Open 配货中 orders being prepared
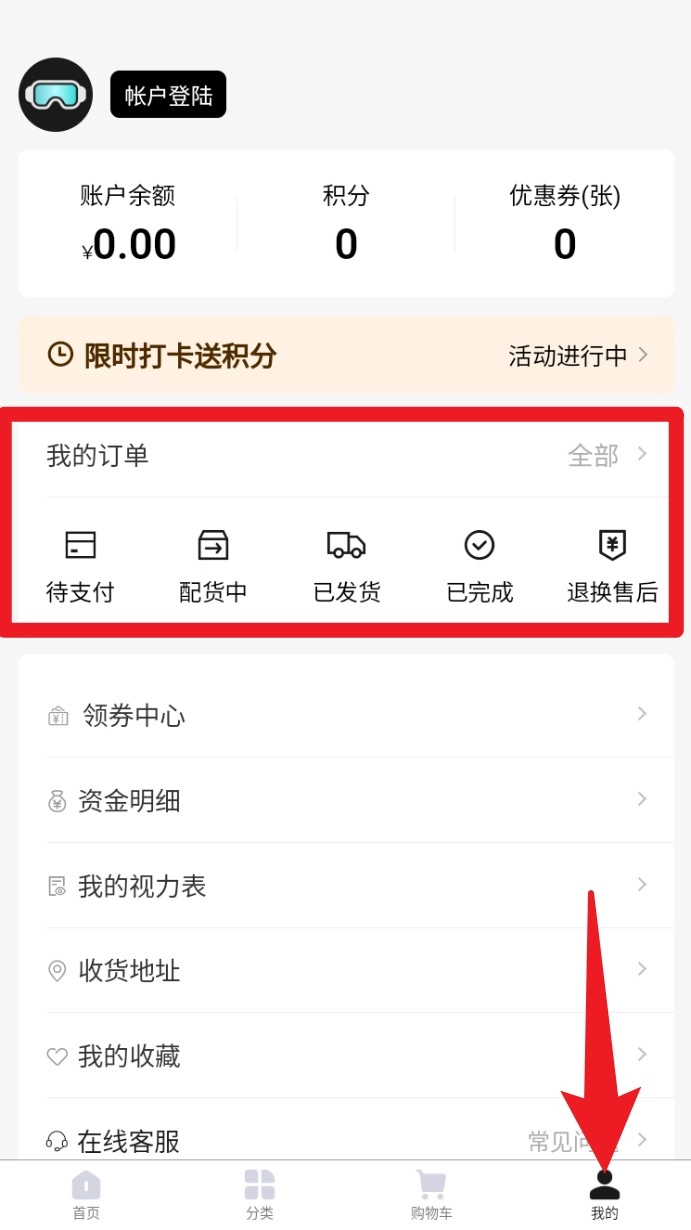691x1230 pixels. (213, 566)
